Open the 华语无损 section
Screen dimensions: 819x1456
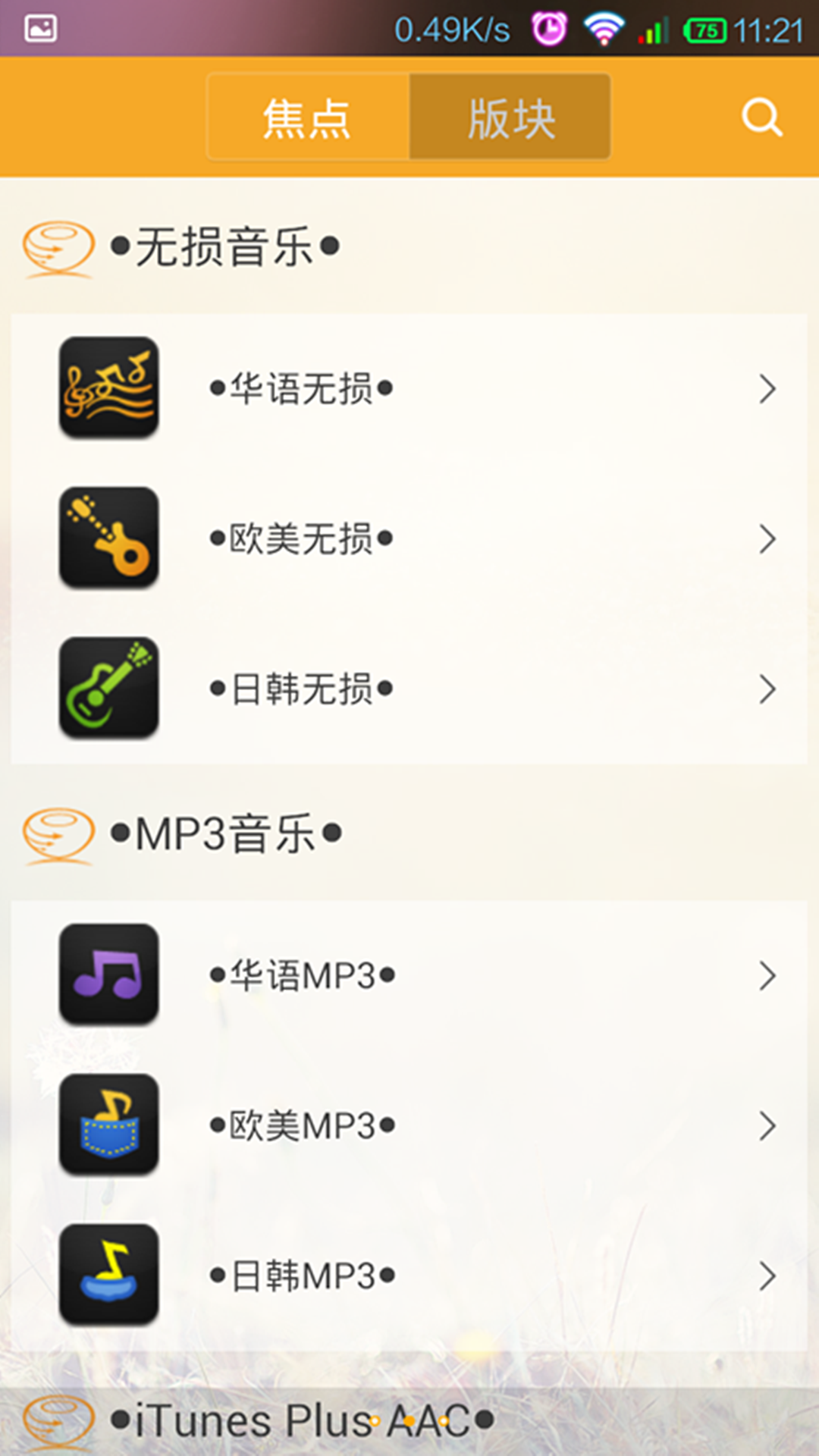[409, 388]
